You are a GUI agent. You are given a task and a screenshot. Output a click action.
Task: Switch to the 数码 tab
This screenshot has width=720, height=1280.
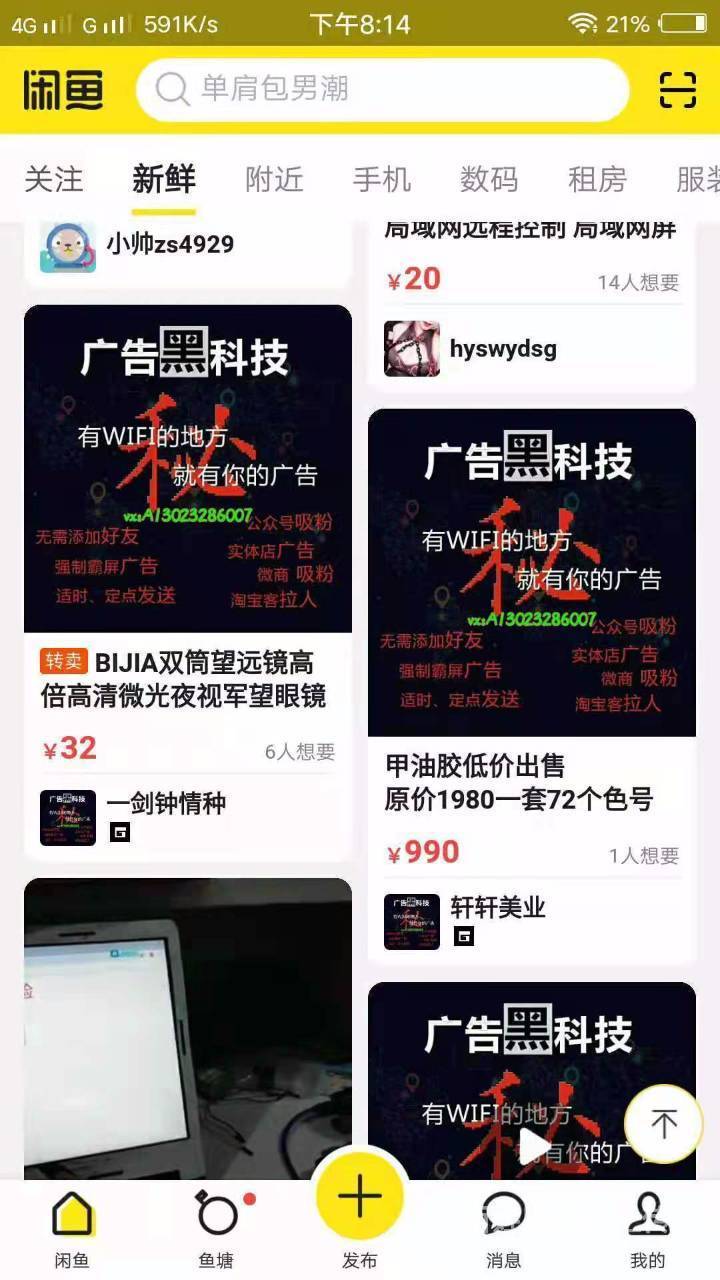(x=489, y=179)
